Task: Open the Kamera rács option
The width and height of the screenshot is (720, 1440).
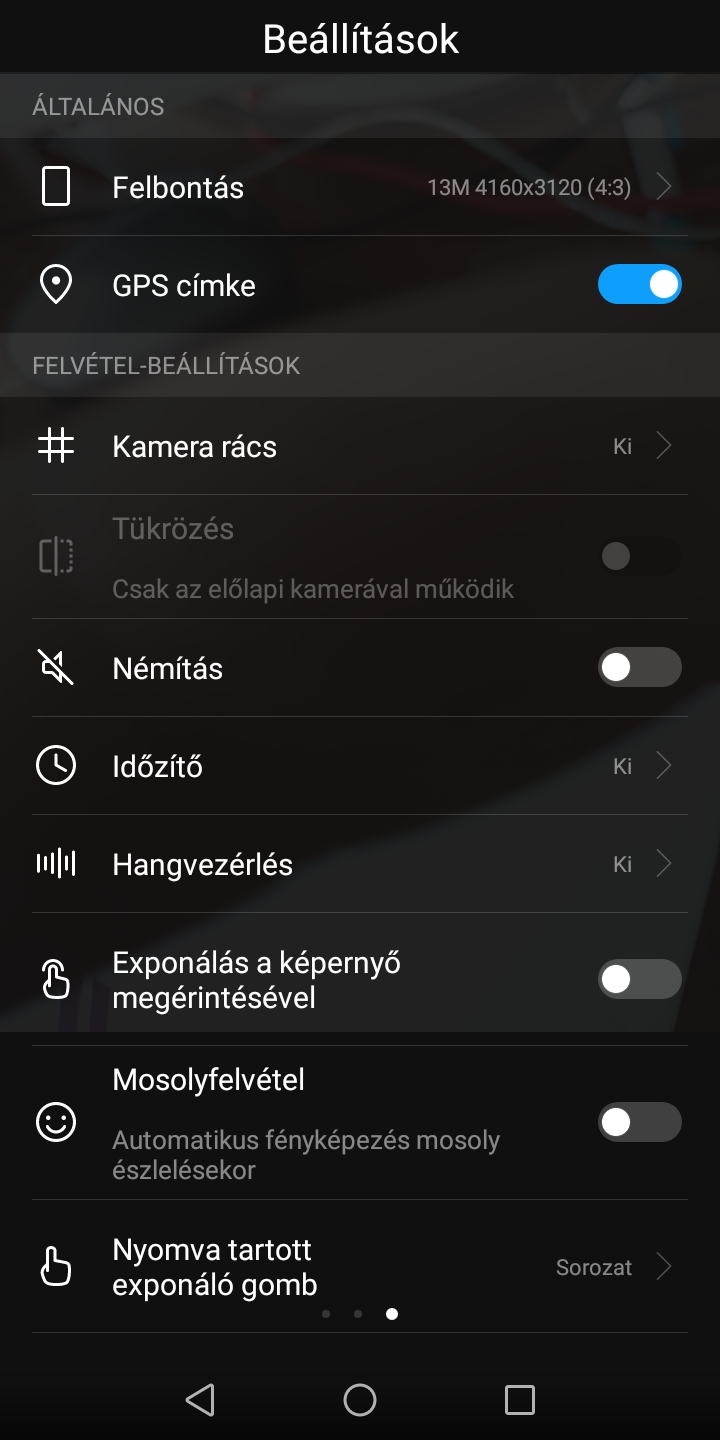Action: tap(360, 446)
